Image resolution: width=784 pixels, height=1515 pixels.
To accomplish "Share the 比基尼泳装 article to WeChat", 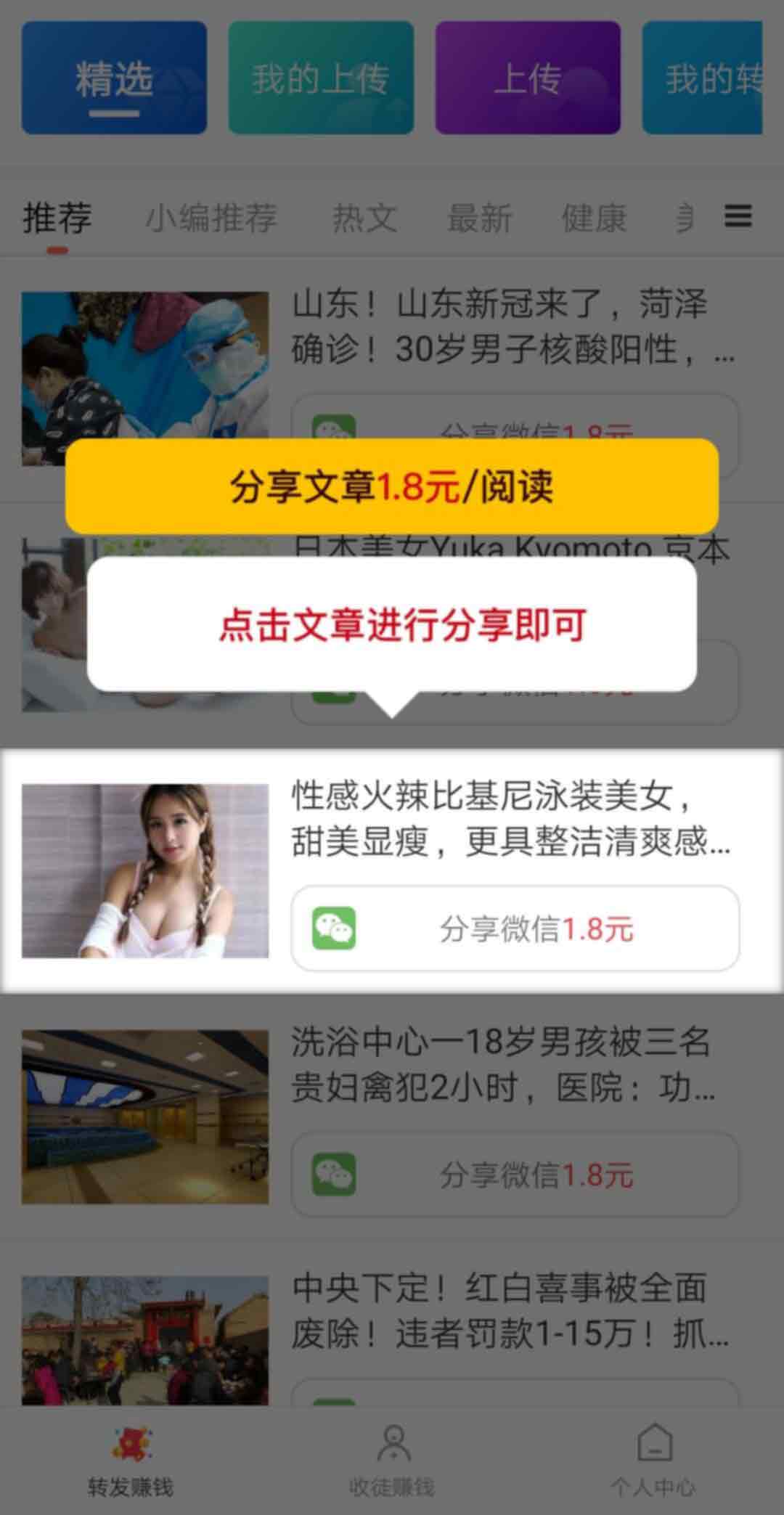I will pos(515,928).
